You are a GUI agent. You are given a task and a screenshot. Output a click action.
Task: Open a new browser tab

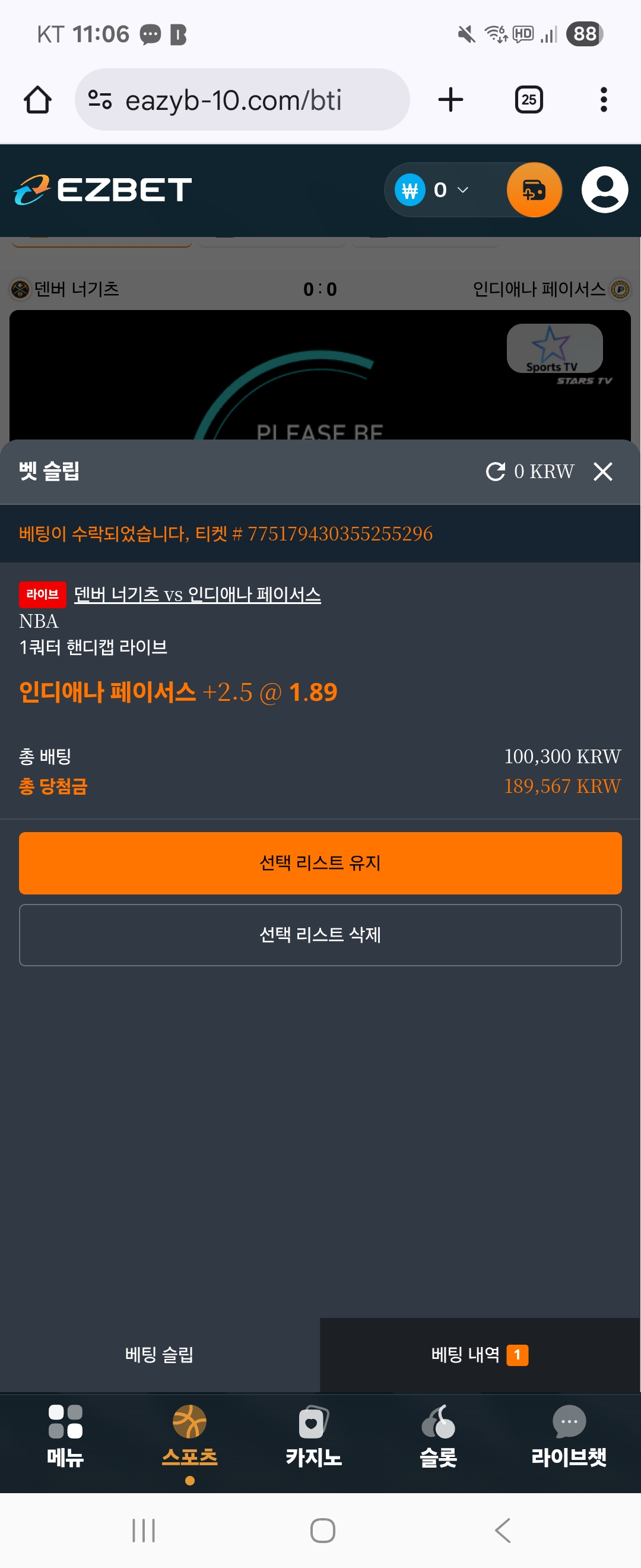[450, 100]
